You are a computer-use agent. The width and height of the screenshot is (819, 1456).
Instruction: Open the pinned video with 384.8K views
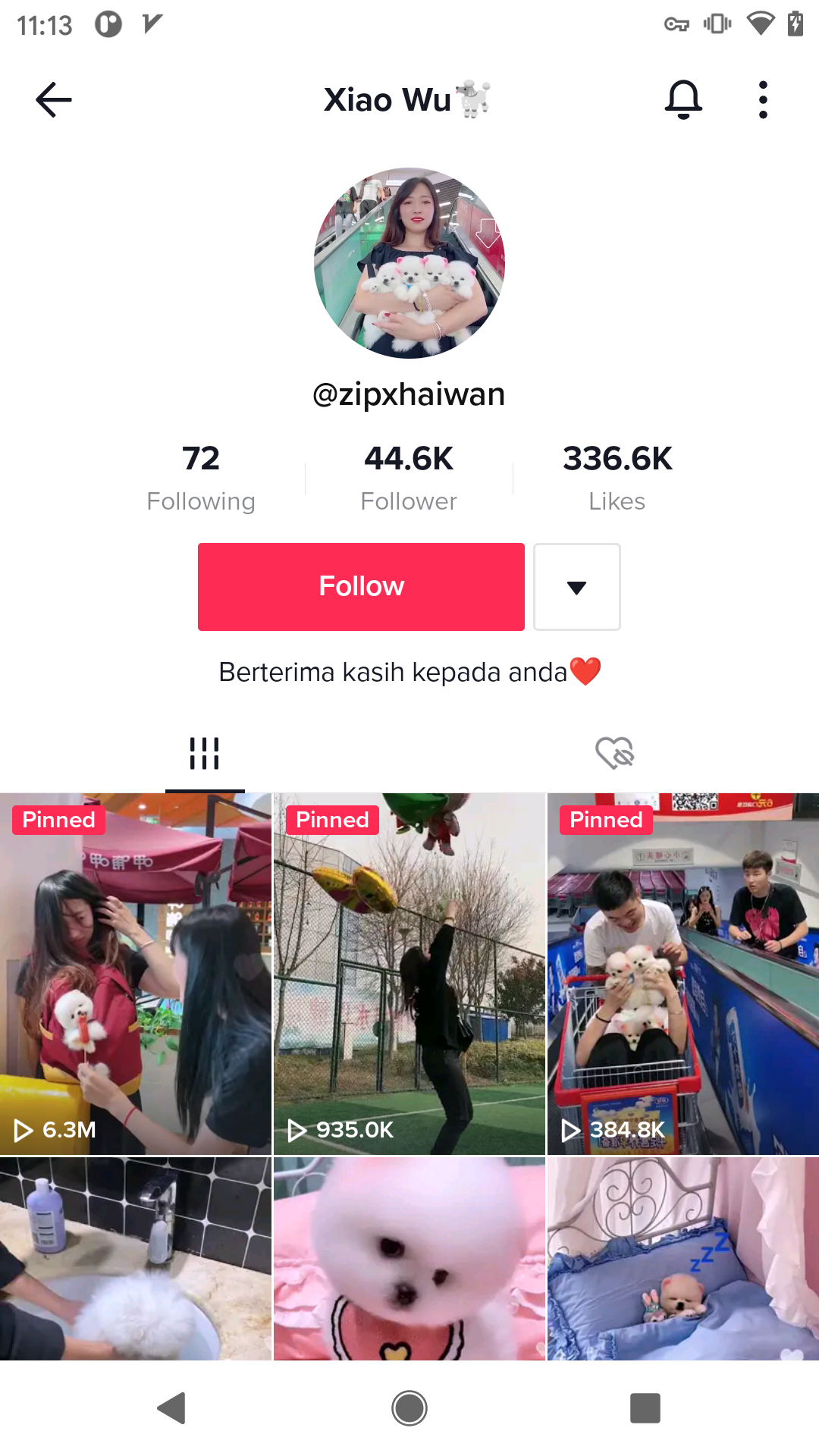click(x=682, y=974)
